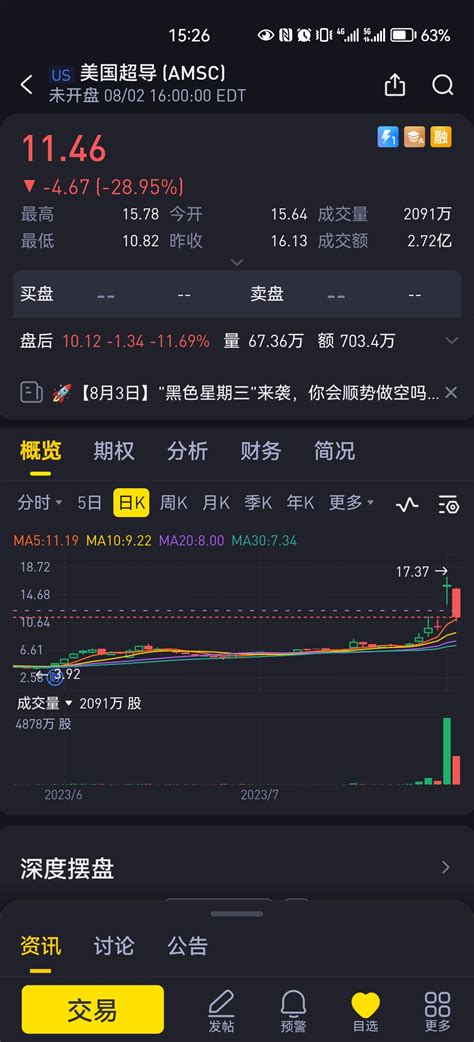Select the 月K chart view
The height and width of the screenshot is (1042, 474).
(x=215, y=503)
